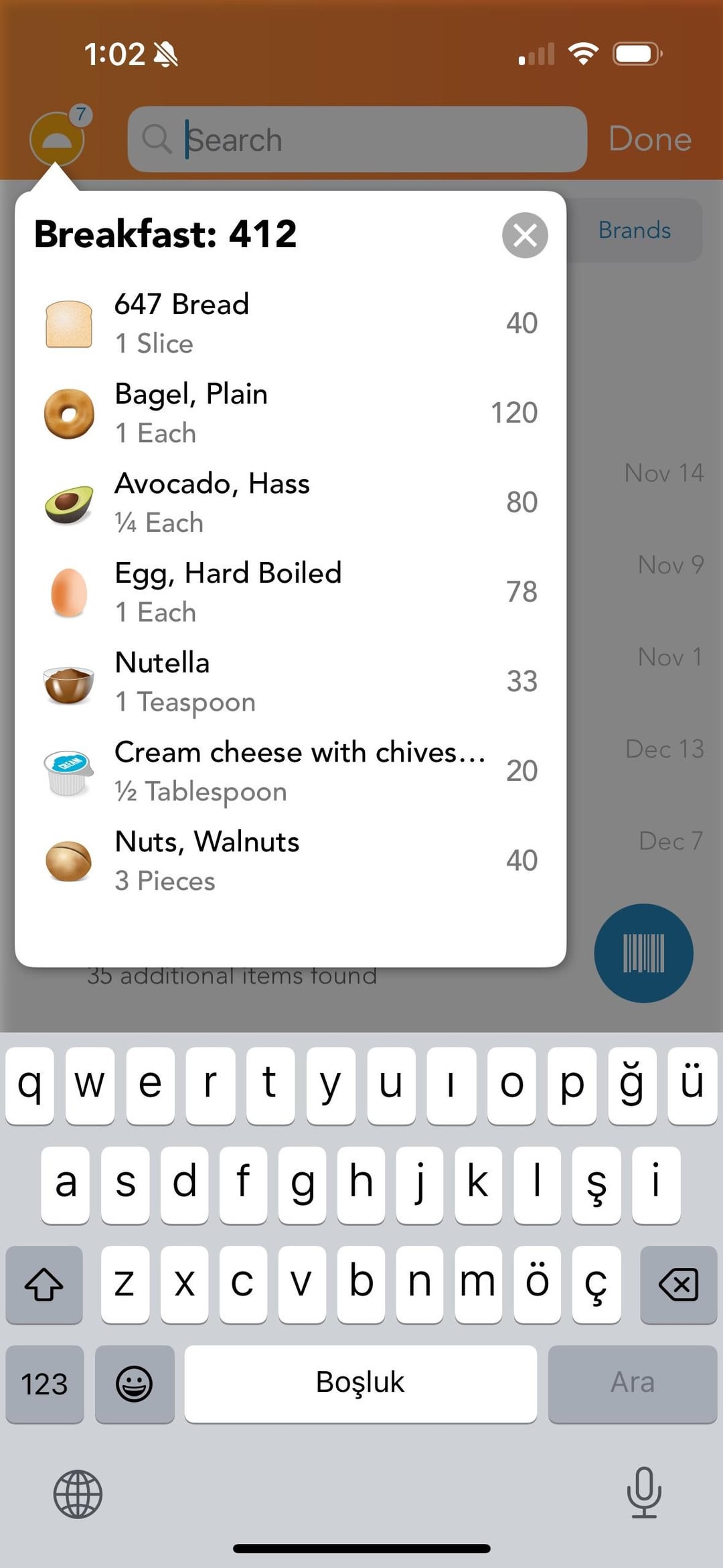This screenshot has height=1568, width=723.
Task: Switch to the Brands tab
Action: click(x=635, y=230)
